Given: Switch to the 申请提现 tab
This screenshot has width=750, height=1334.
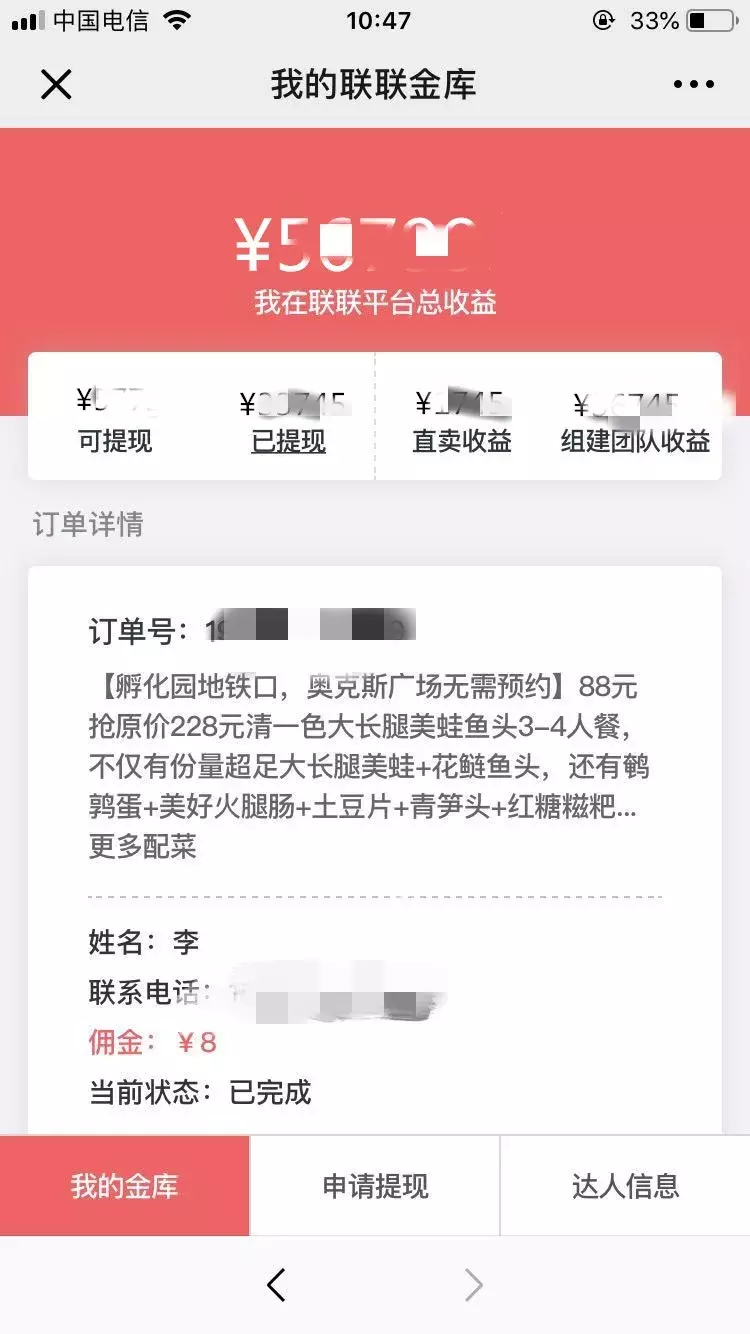Looking at the screenshot, I should (x=375, y=1186).
